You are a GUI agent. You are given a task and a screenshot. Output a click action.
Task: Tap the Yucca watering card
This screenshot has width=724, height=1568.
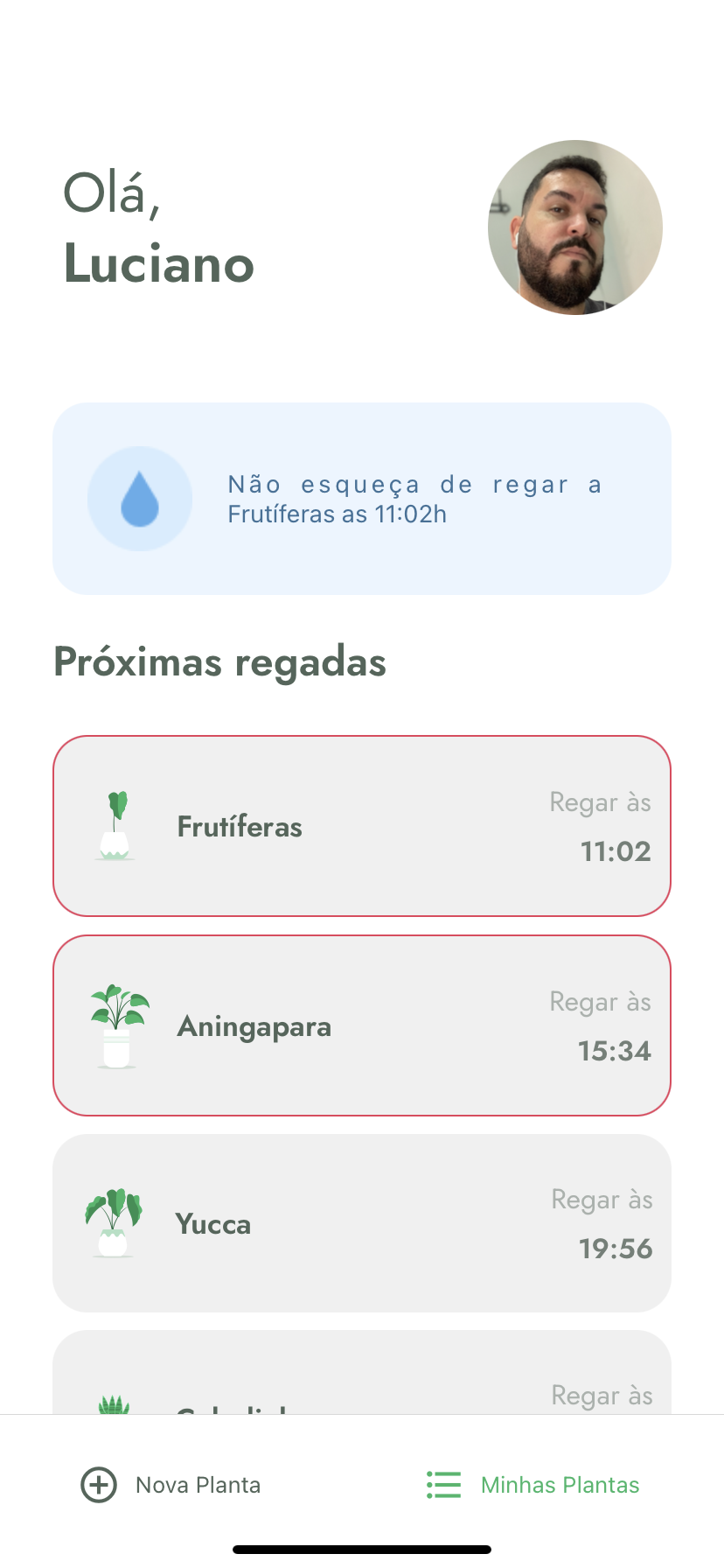point(361,1222)
